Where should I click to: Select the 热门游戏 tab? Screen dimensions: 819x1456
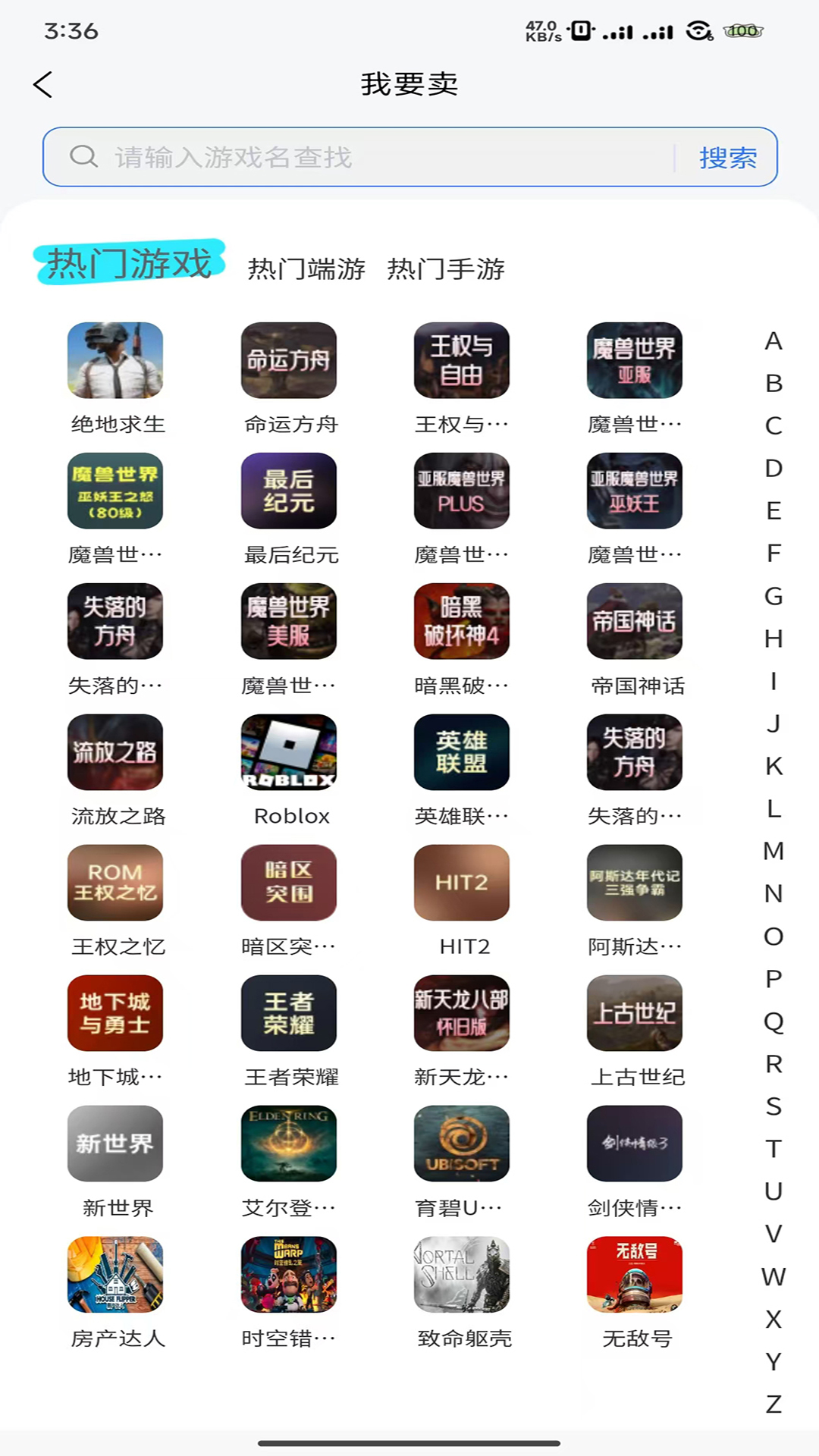(x=129, y=263)
